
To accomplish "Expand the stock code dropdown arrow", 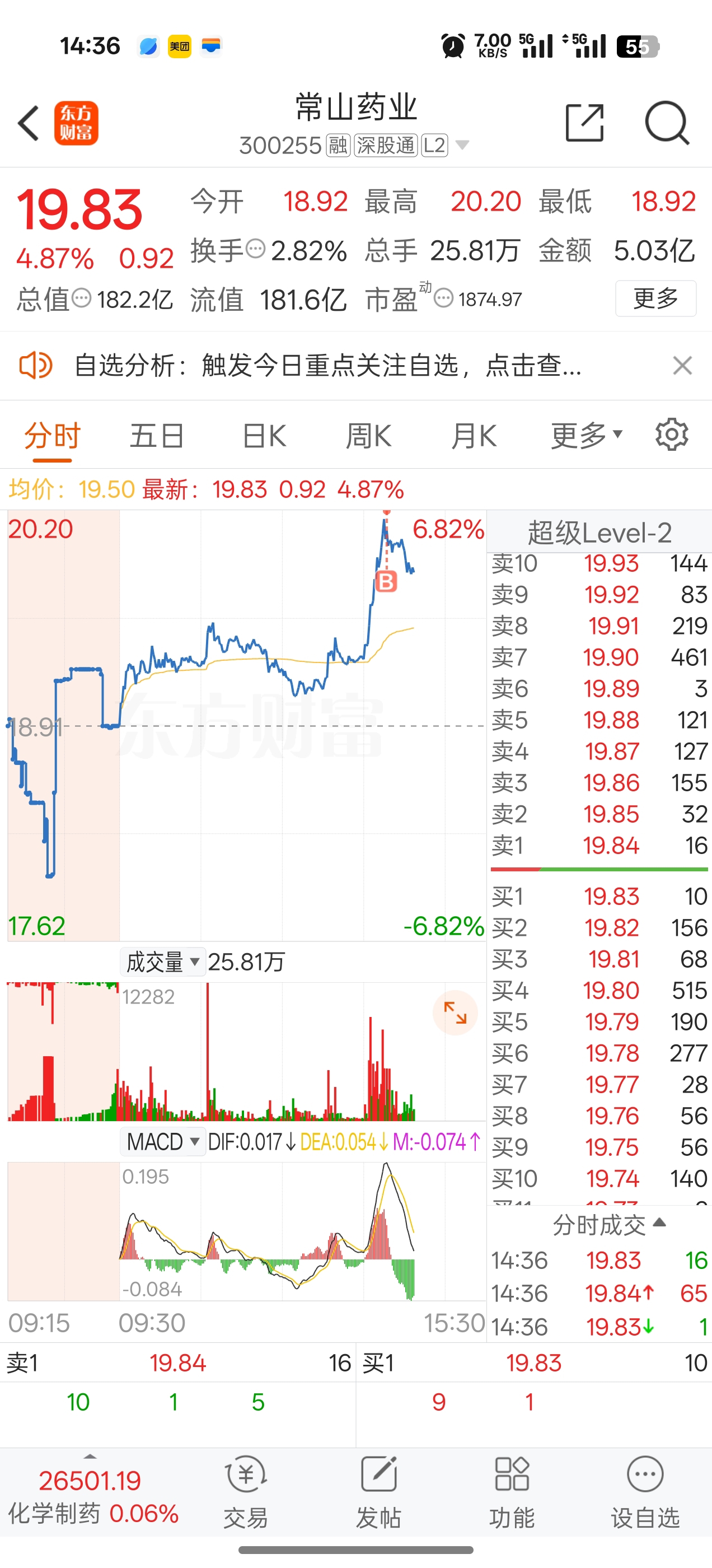I will (x=463, y=146).
